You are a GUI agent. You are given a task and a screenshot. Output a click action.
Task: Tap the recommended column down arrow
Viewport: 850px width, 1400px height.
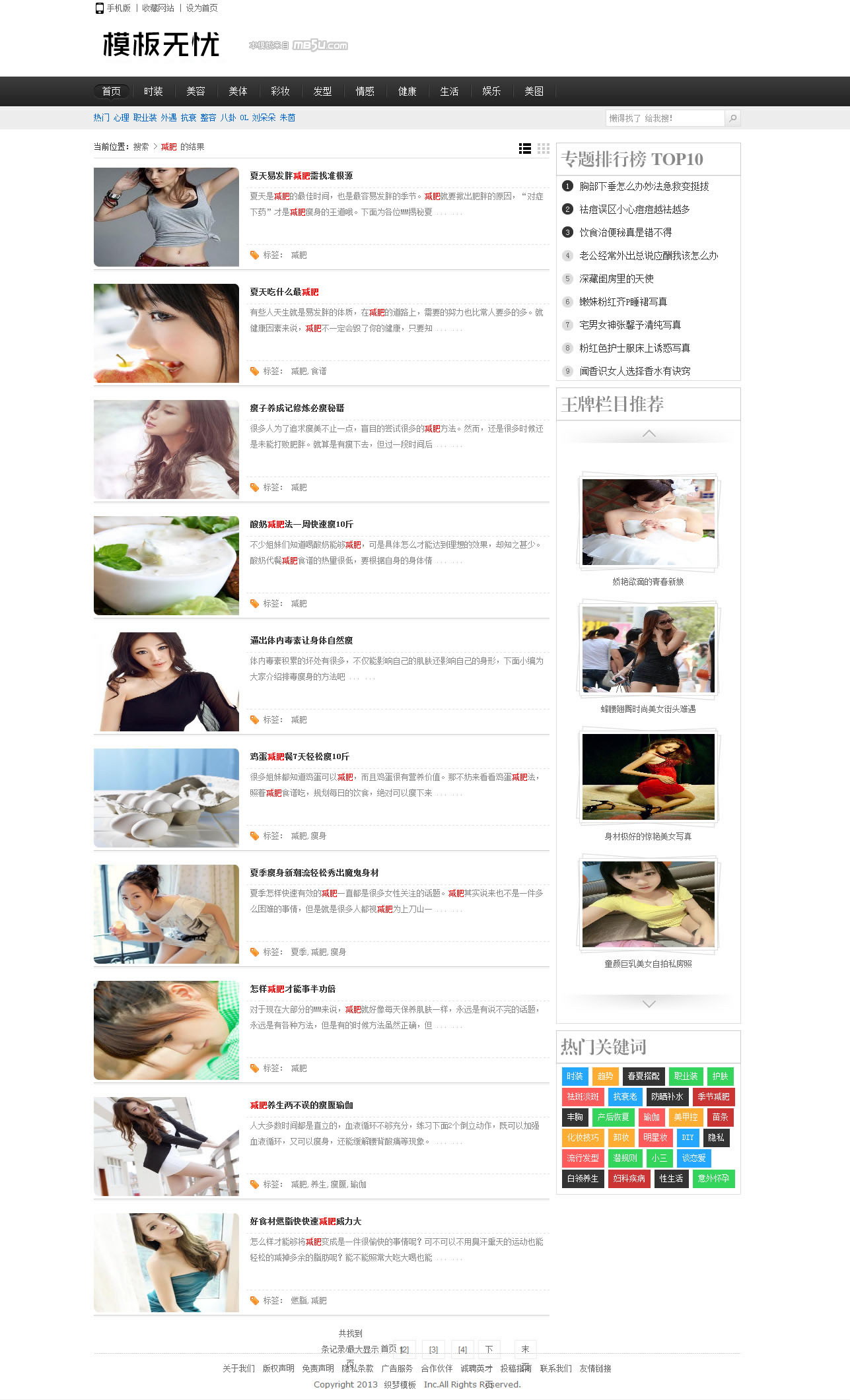pos(649,1003)
